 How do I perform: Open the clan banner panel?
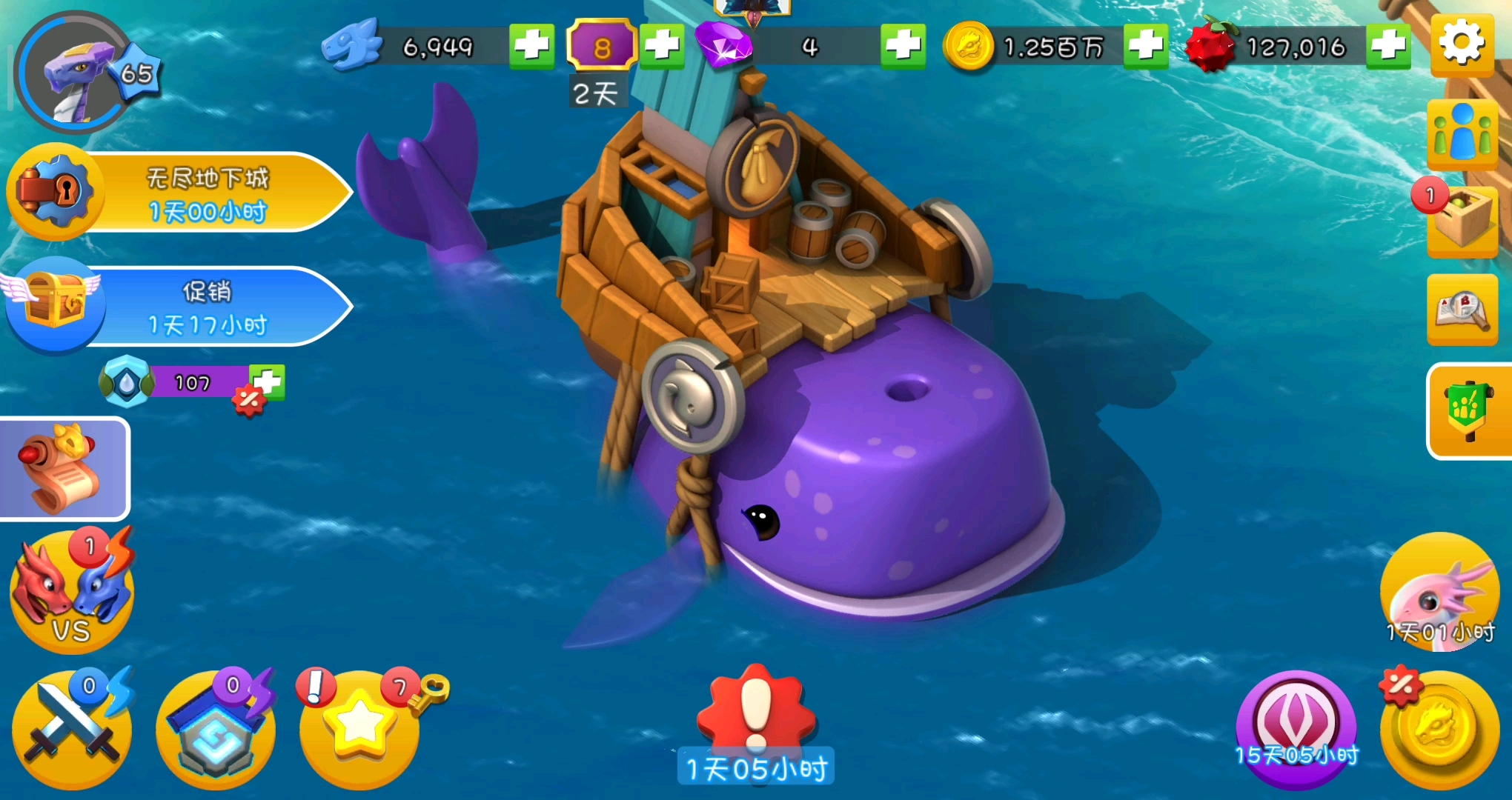click(1468, 411)
